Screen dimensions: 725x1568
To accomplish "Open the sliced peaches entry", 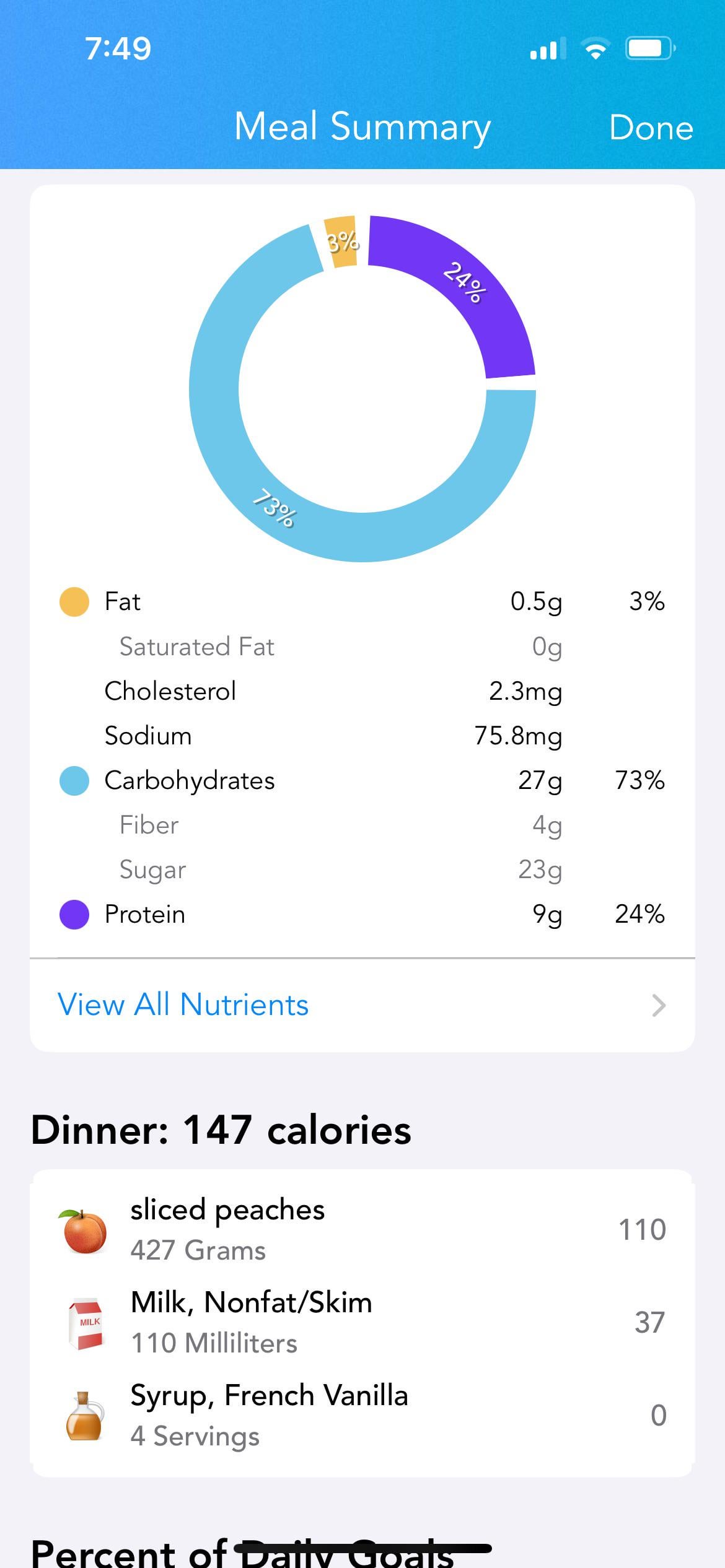I will [362, 1230].
